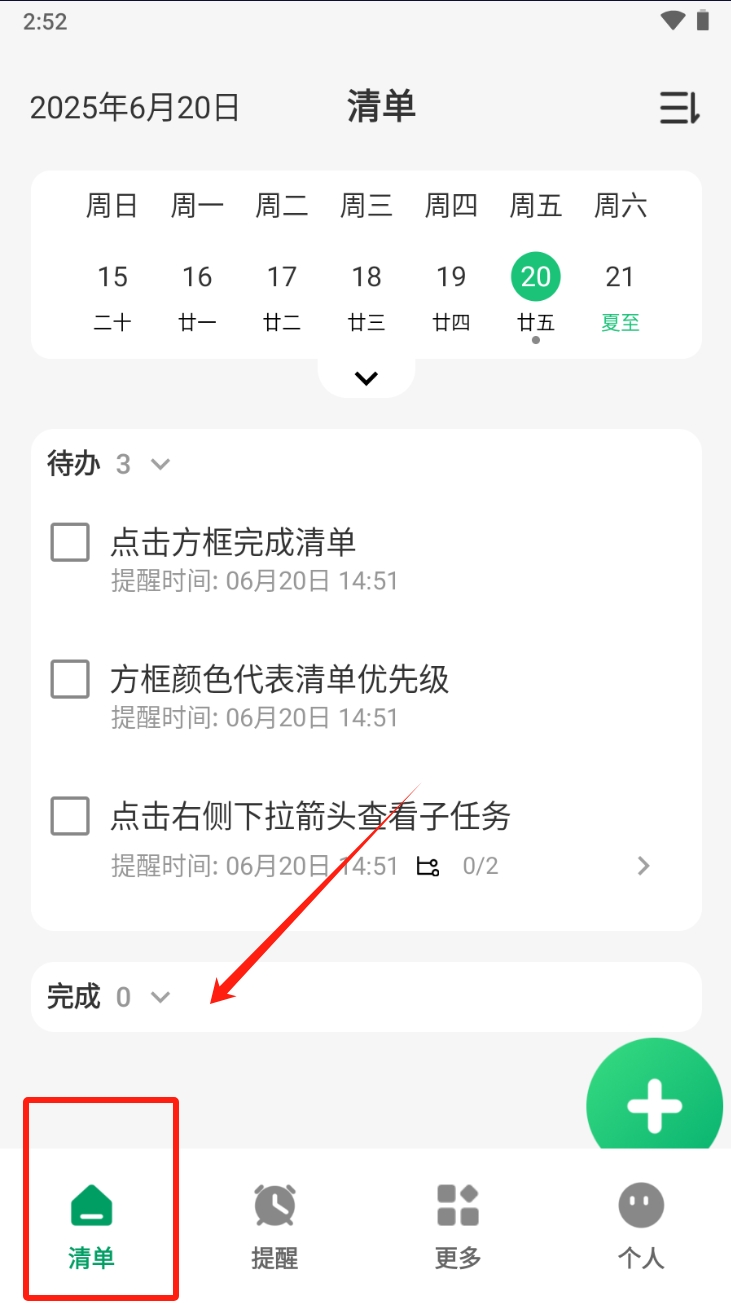731x1303 pixels.
Task: Click the subtask indicator icon beside 0/2
Action: pos(428,866)
